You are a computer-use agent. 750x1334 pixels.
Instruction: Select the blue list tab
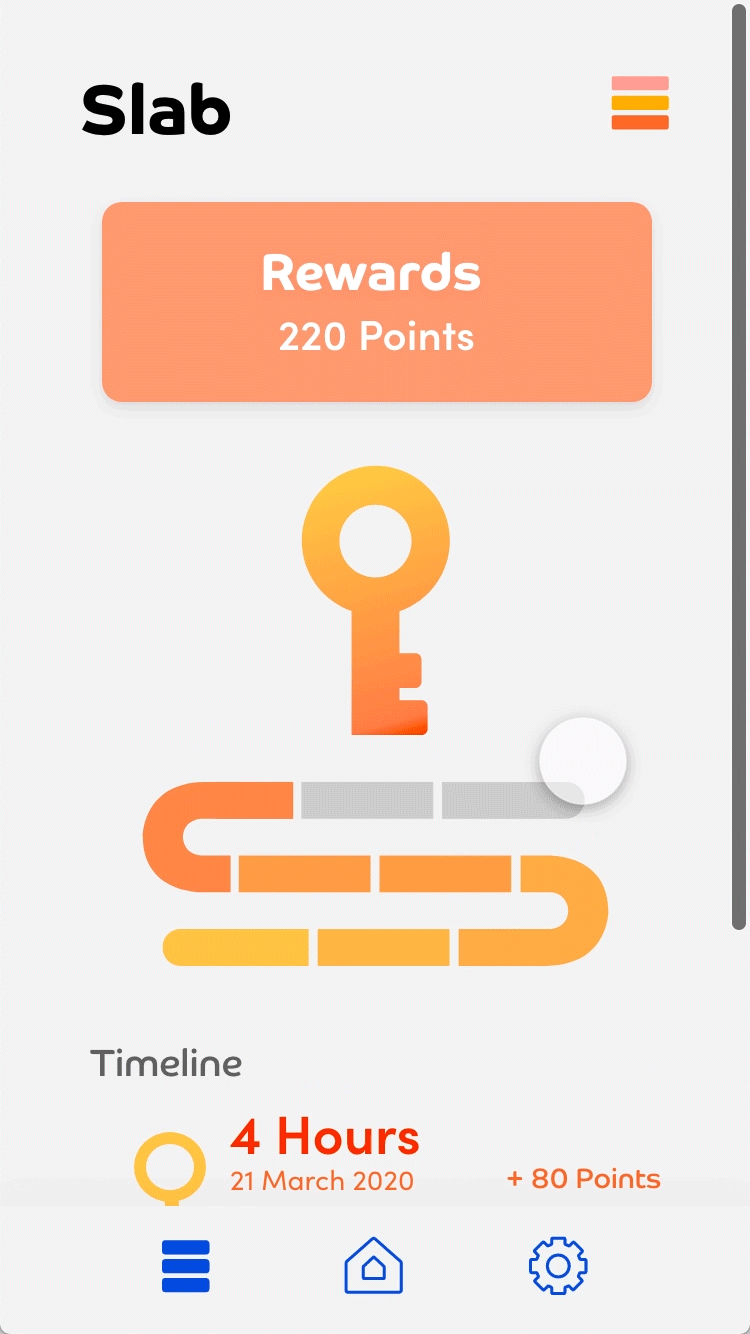[x=186, y=1266]
